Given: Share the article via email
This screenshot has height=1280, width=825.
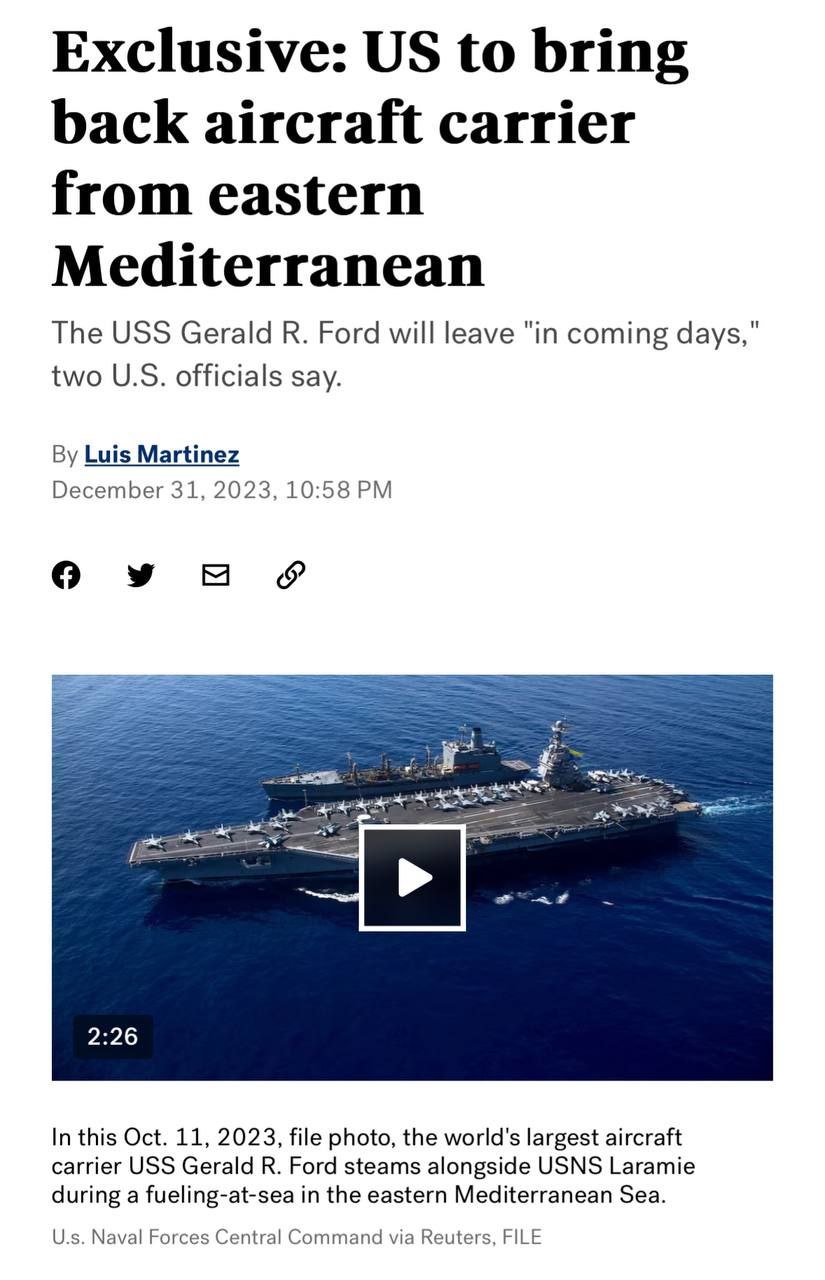Looking at the screenshot, I should [216, 575].
